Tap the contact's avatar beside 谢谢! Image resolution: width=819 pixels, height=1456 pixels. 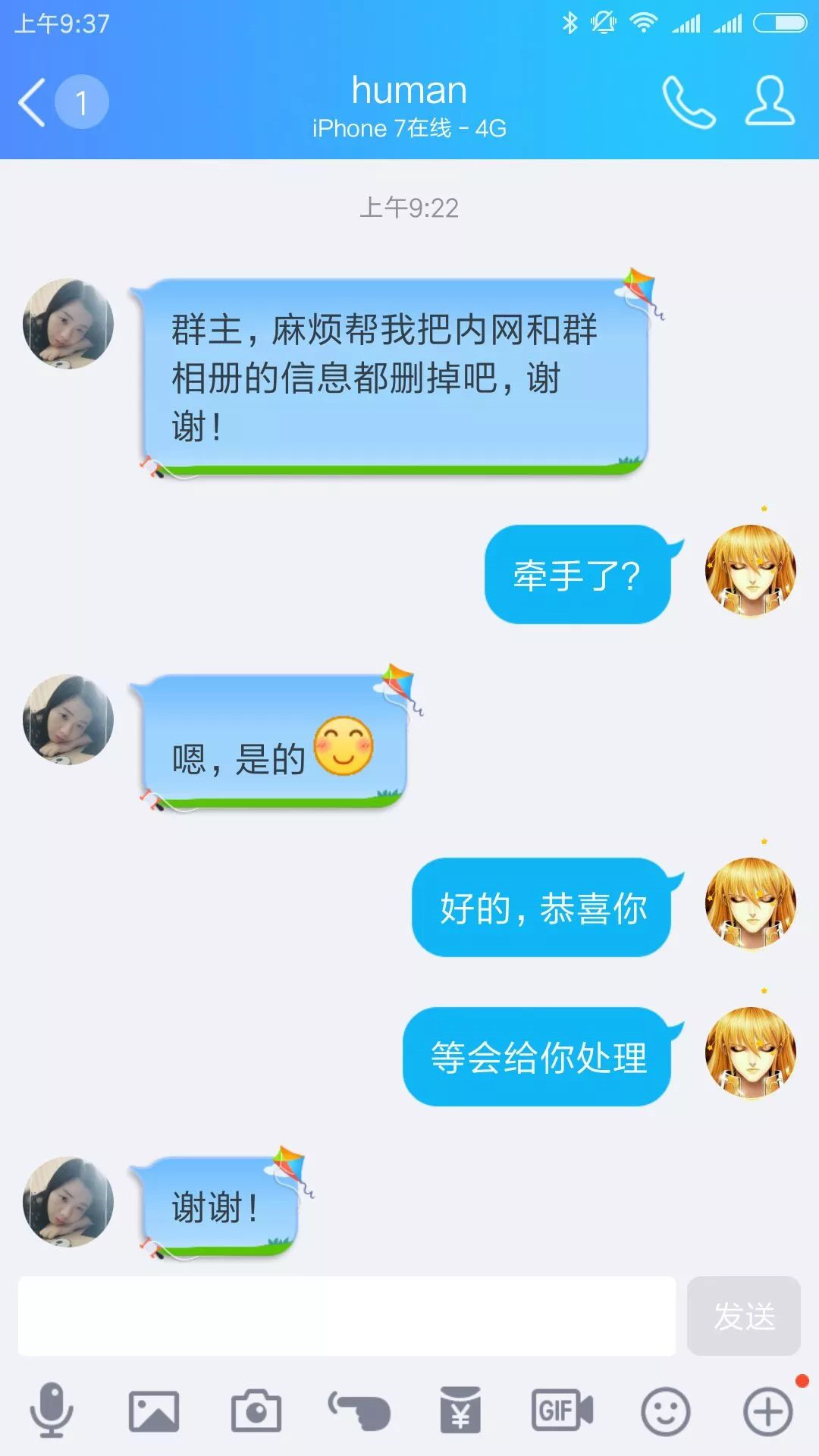point(68,1202)
